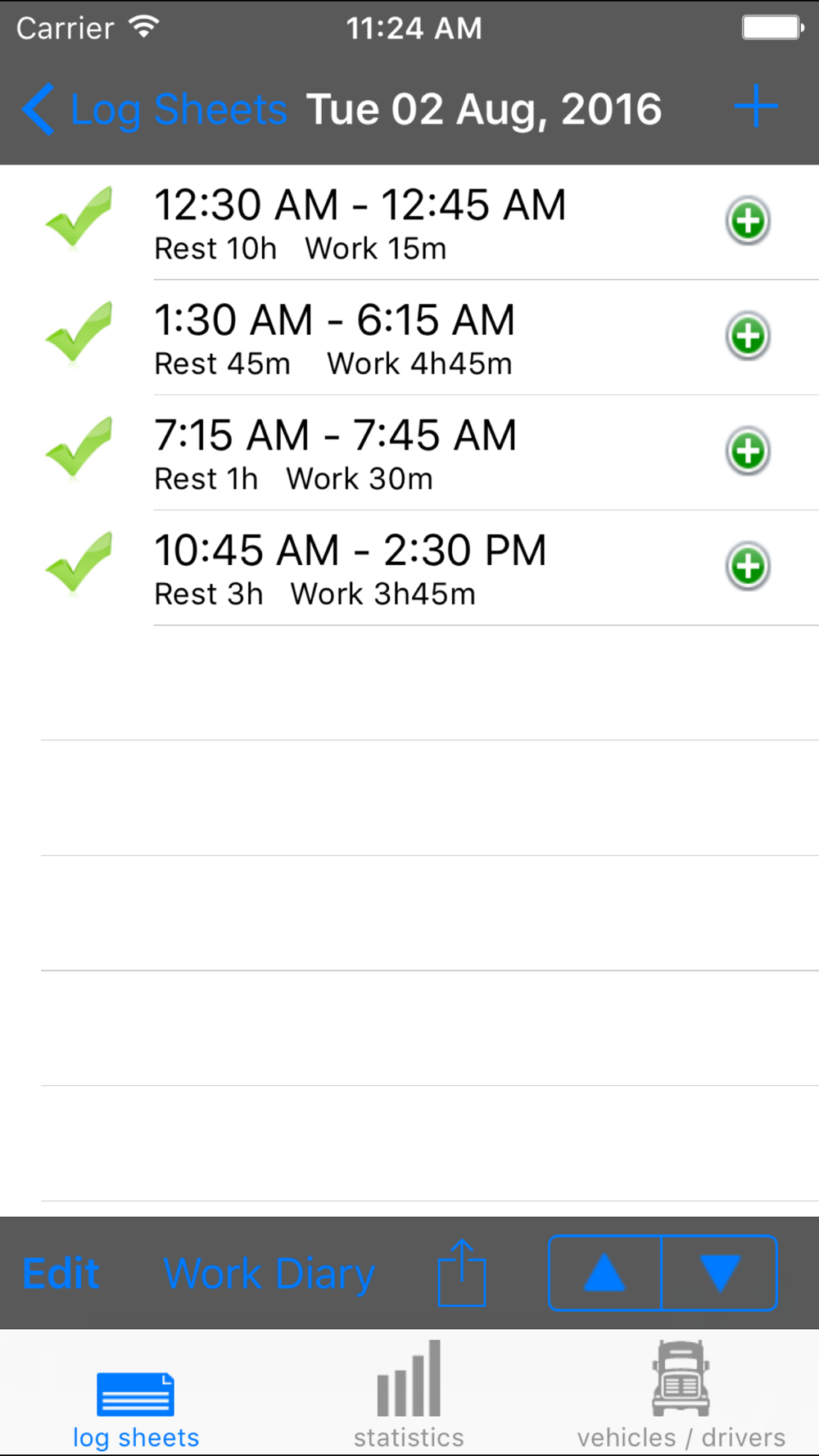Tap the down arrow button
Screen dimensions: 819x1456
720,1273
